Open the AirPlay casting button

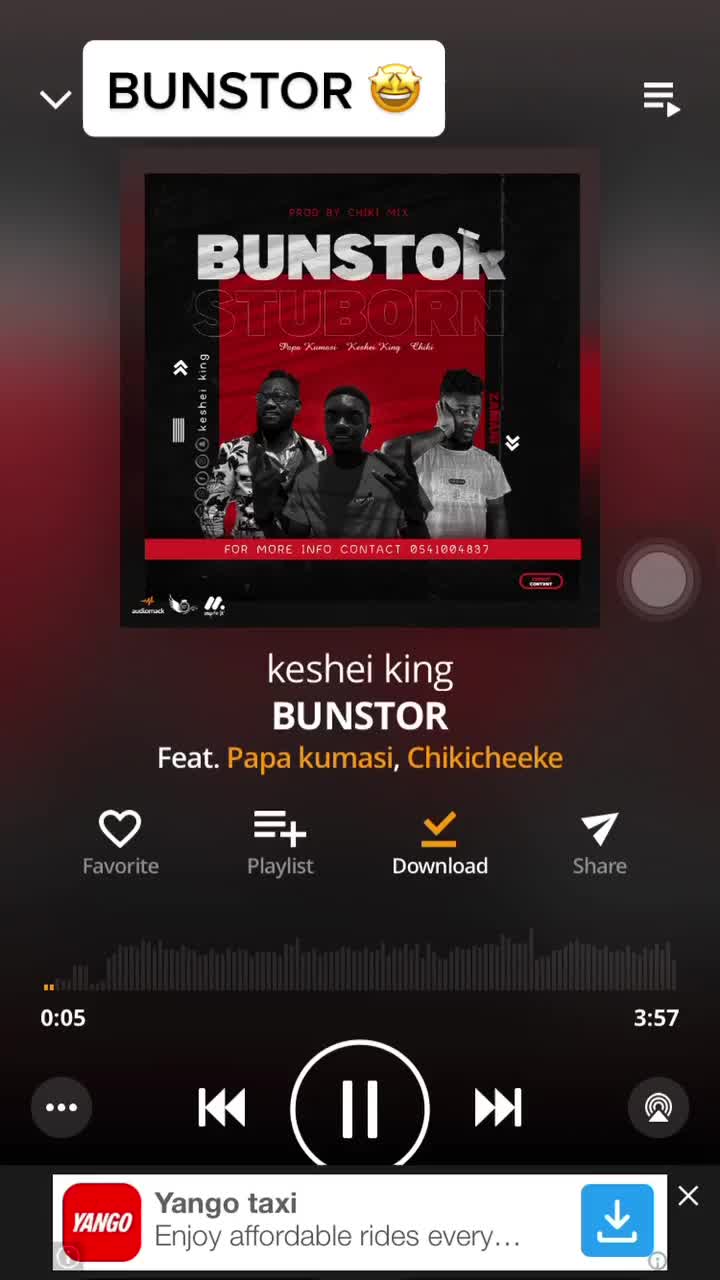658,1107
